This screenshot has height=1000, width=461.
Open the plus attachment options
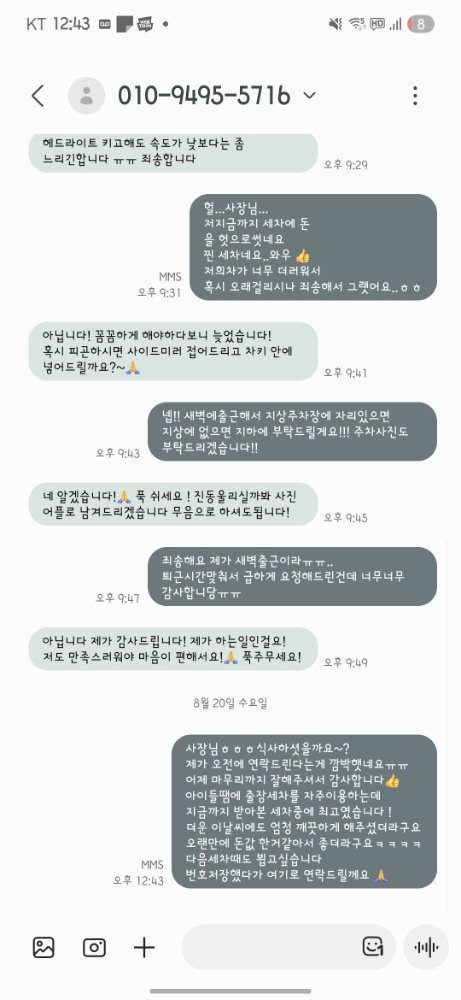(144, 947)
